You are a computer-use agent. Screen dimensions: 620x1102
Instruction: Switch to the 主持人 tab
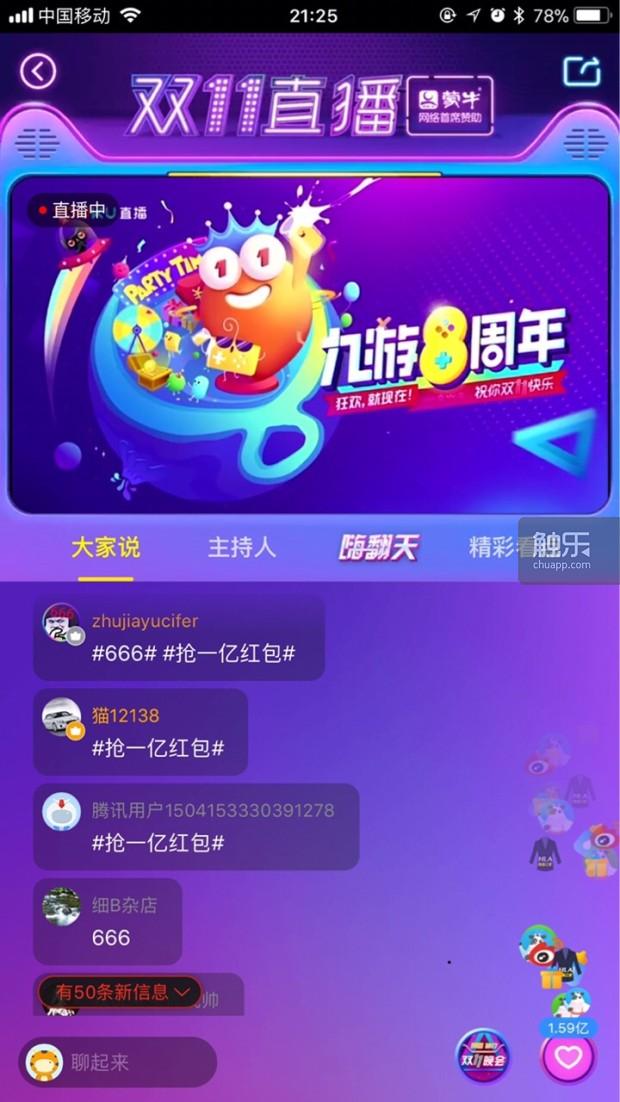(241, 547)
